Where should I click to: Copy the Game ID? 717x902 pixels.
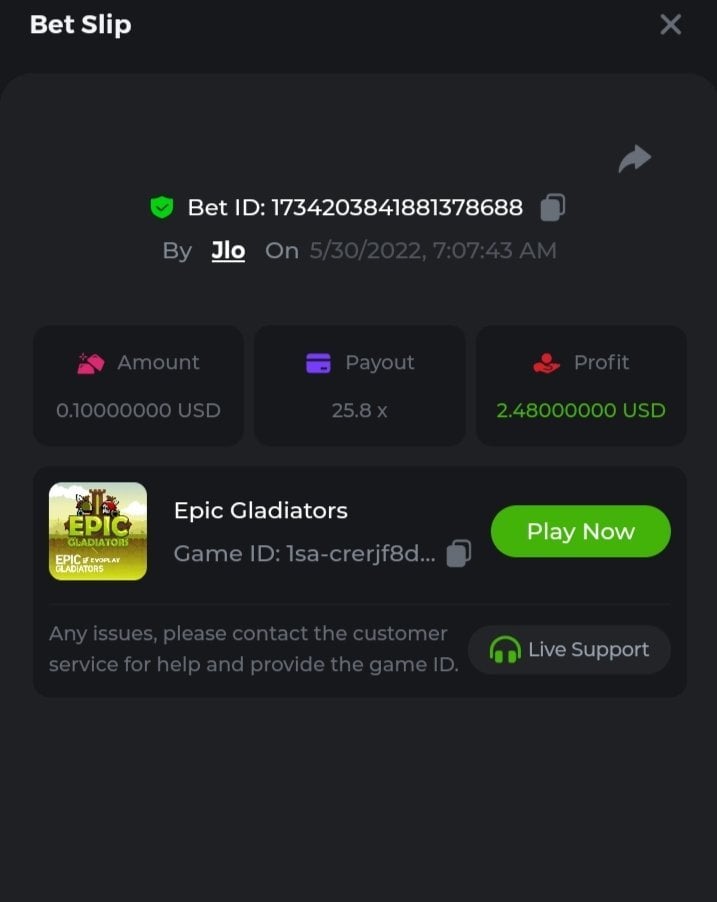point(458,553)
